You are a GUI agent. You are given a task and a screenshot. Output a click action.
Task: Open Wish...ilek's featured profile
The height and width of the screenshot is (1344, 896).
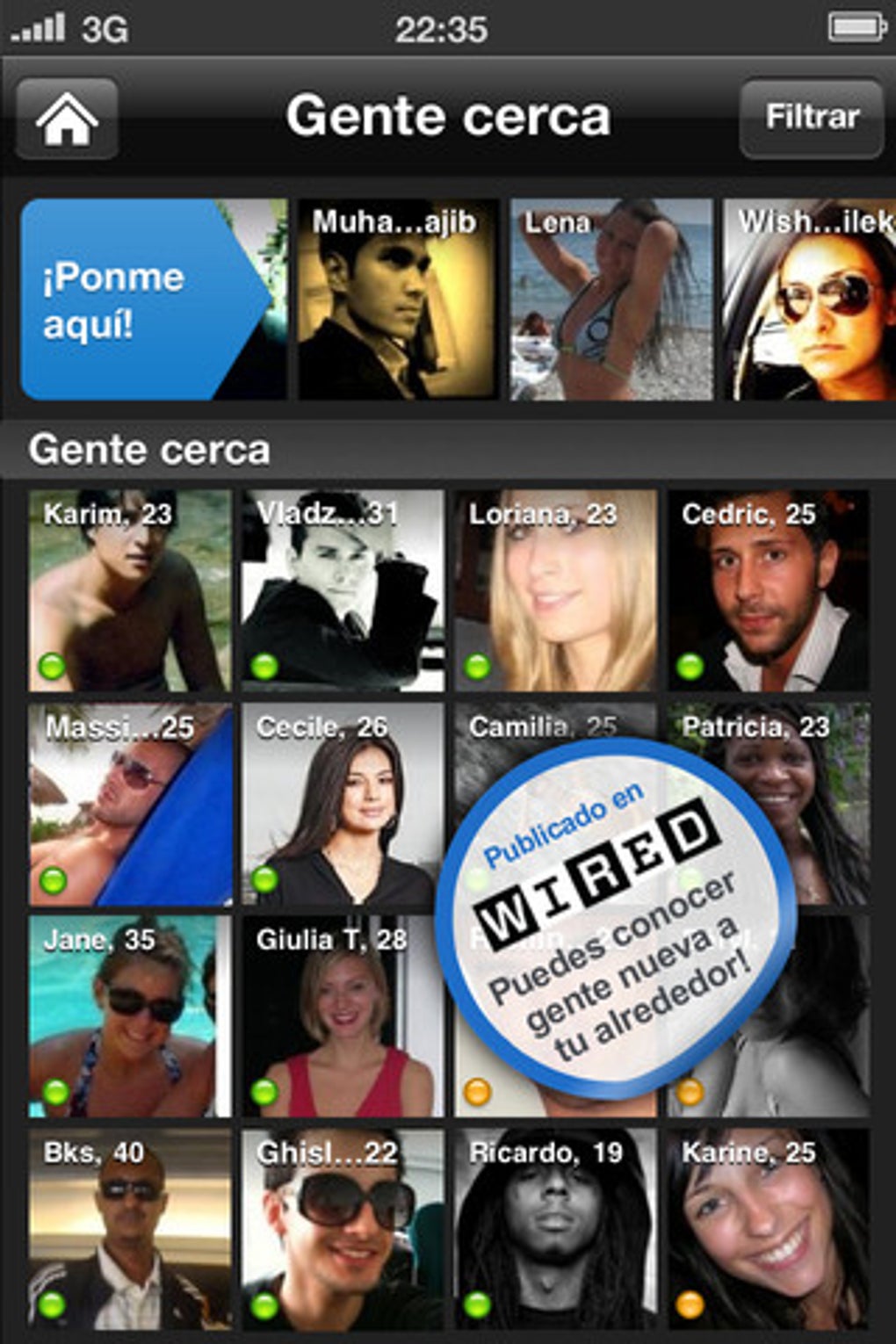809,300
